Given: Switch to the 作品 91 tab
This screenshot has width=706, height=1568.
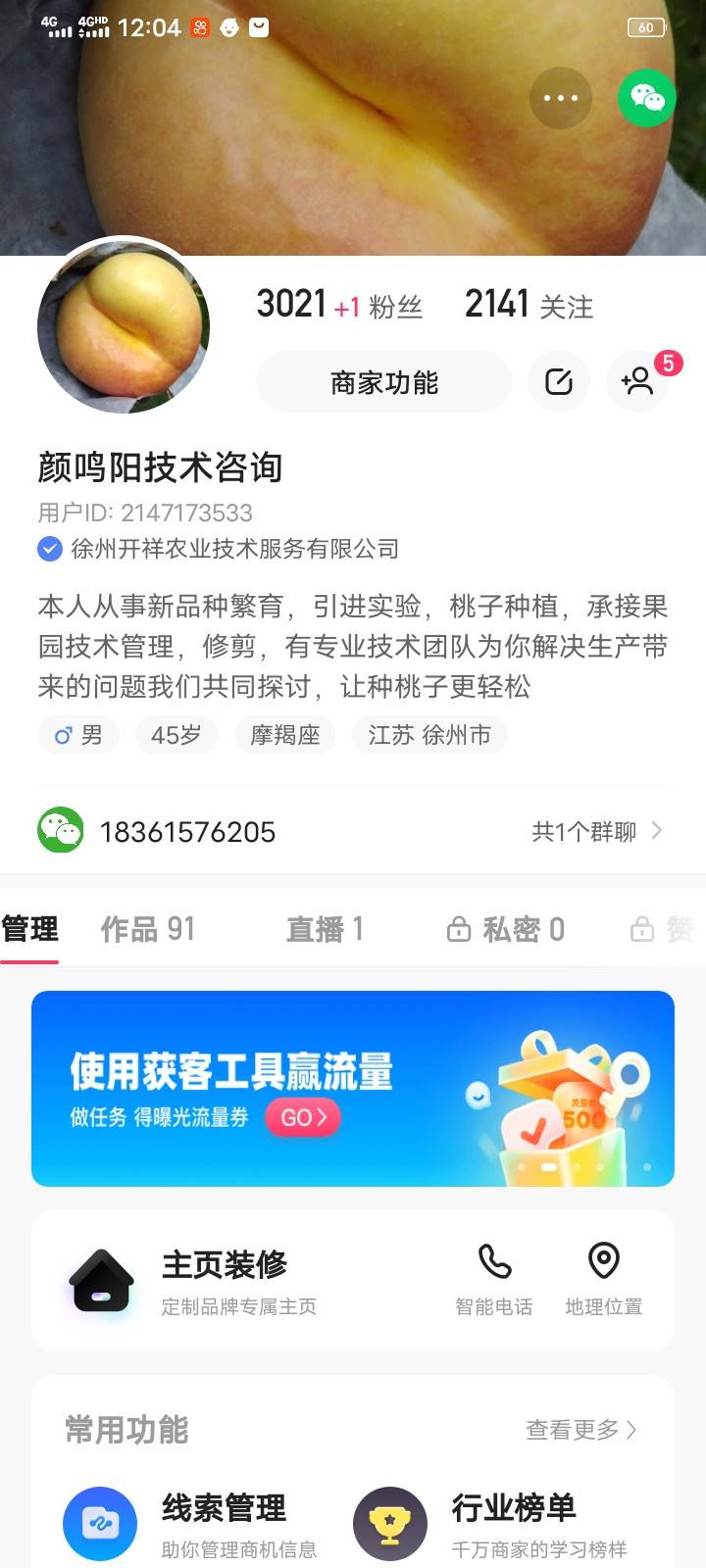Looking at the screenshot, I should tap(148, 929).
